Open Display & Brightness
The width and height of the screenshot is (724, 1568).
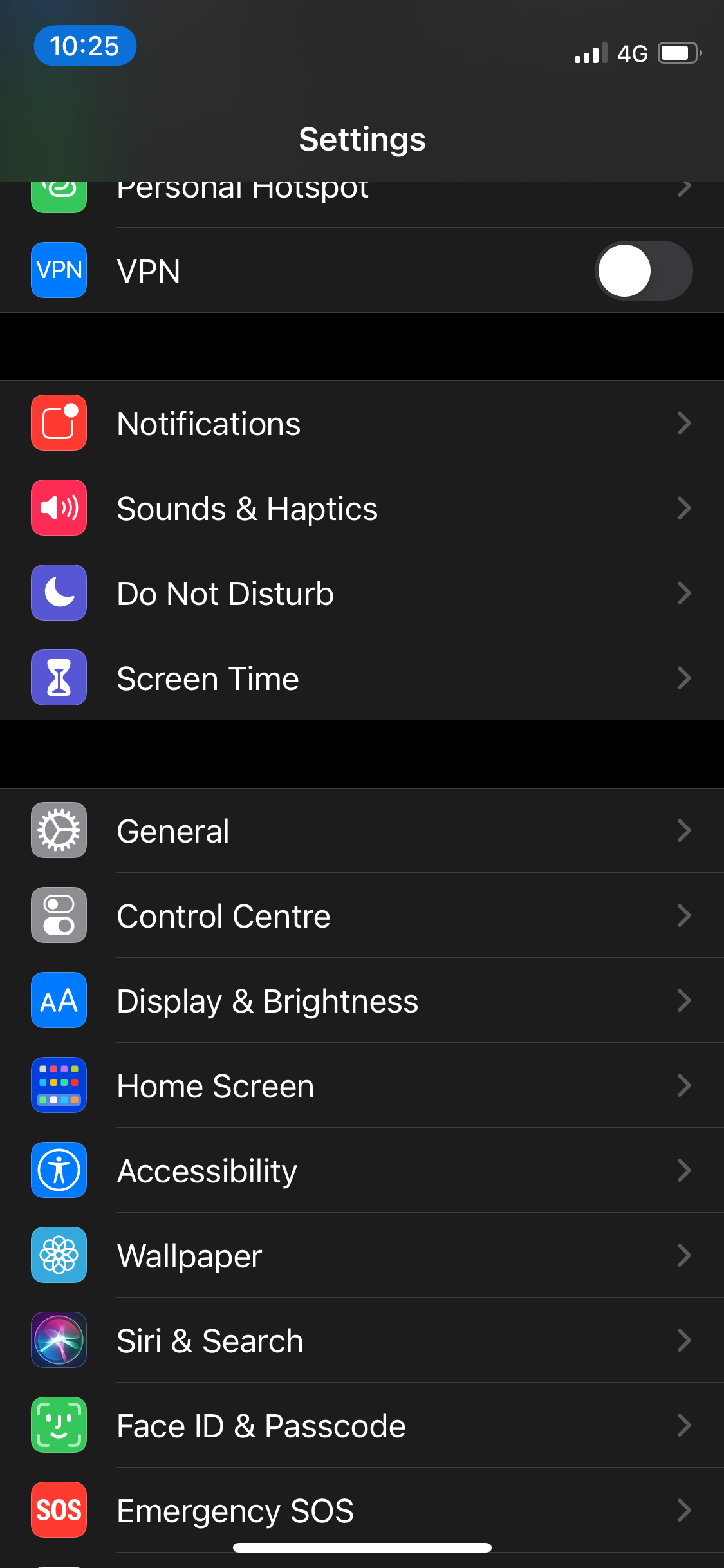[x=360, y=1001]
